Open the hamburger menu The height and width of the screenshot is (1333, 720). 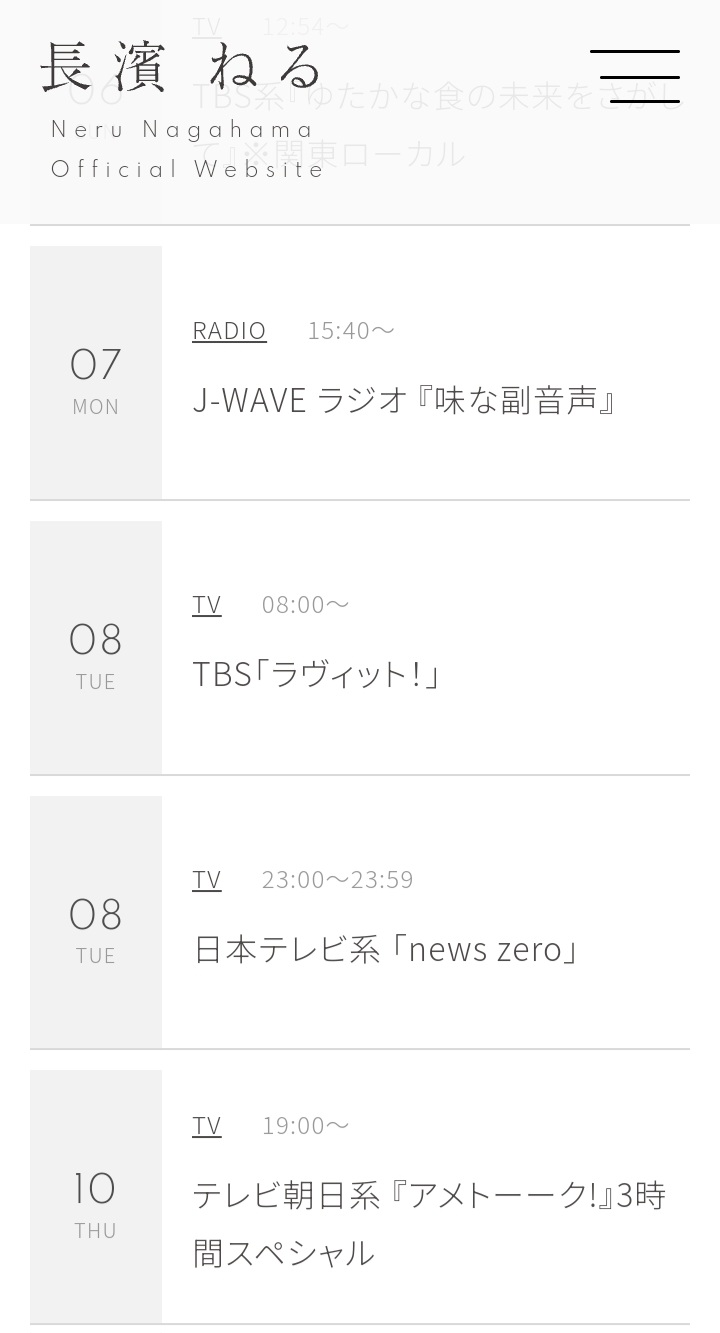[x=635, y=76]
